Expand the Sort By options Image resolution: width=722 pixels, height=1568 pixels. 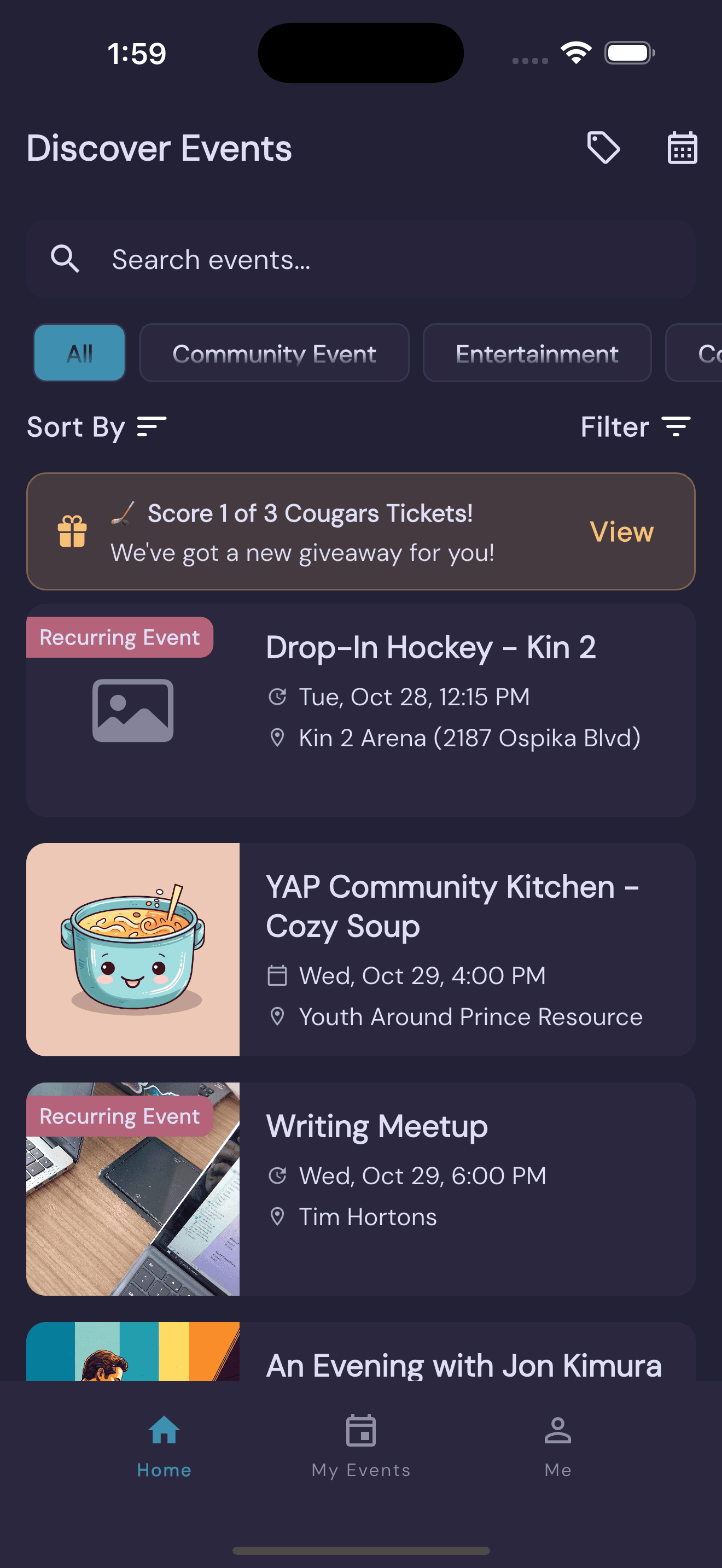pyautogui.click(x=96, y=426)
